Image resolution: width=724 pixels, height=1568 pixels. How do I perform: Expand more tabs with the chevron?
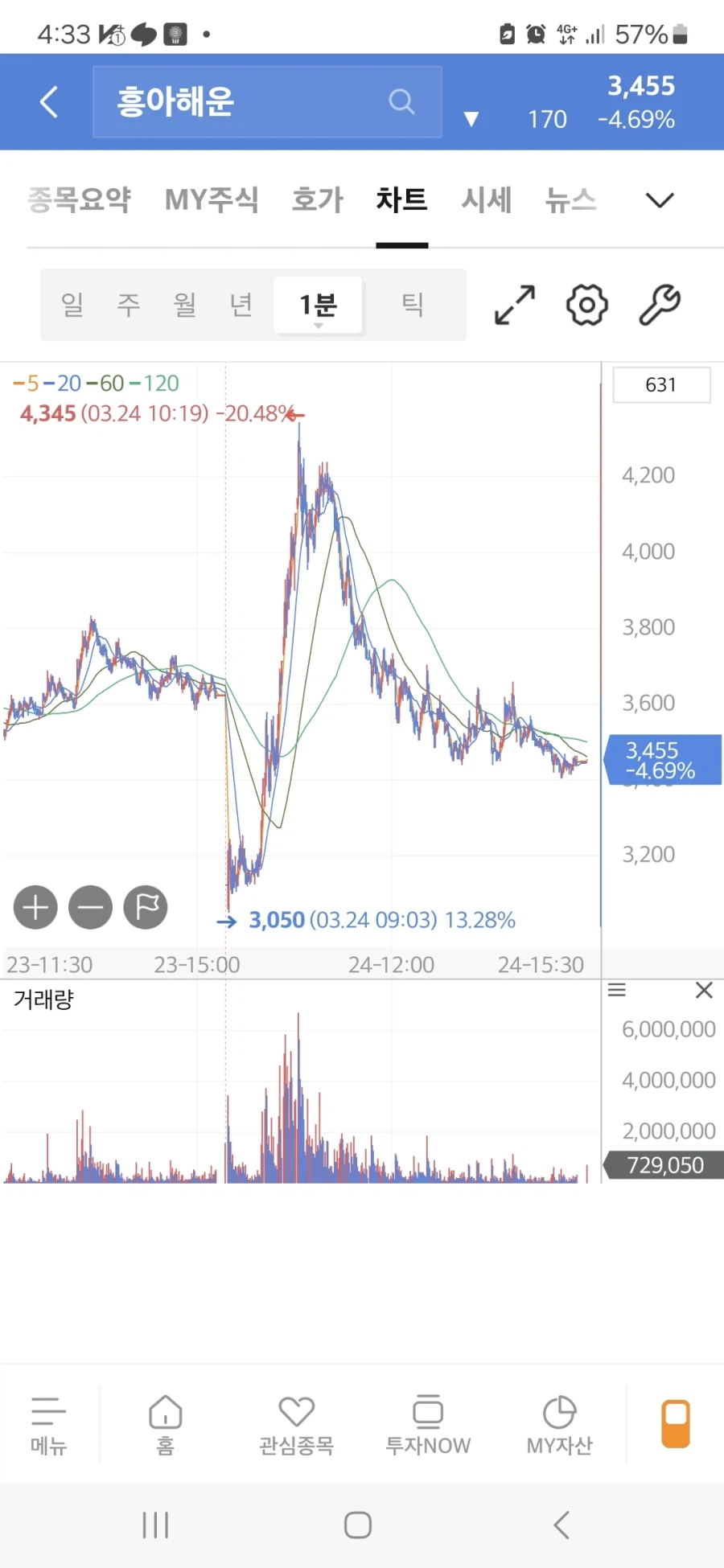[x=660, y=200]
